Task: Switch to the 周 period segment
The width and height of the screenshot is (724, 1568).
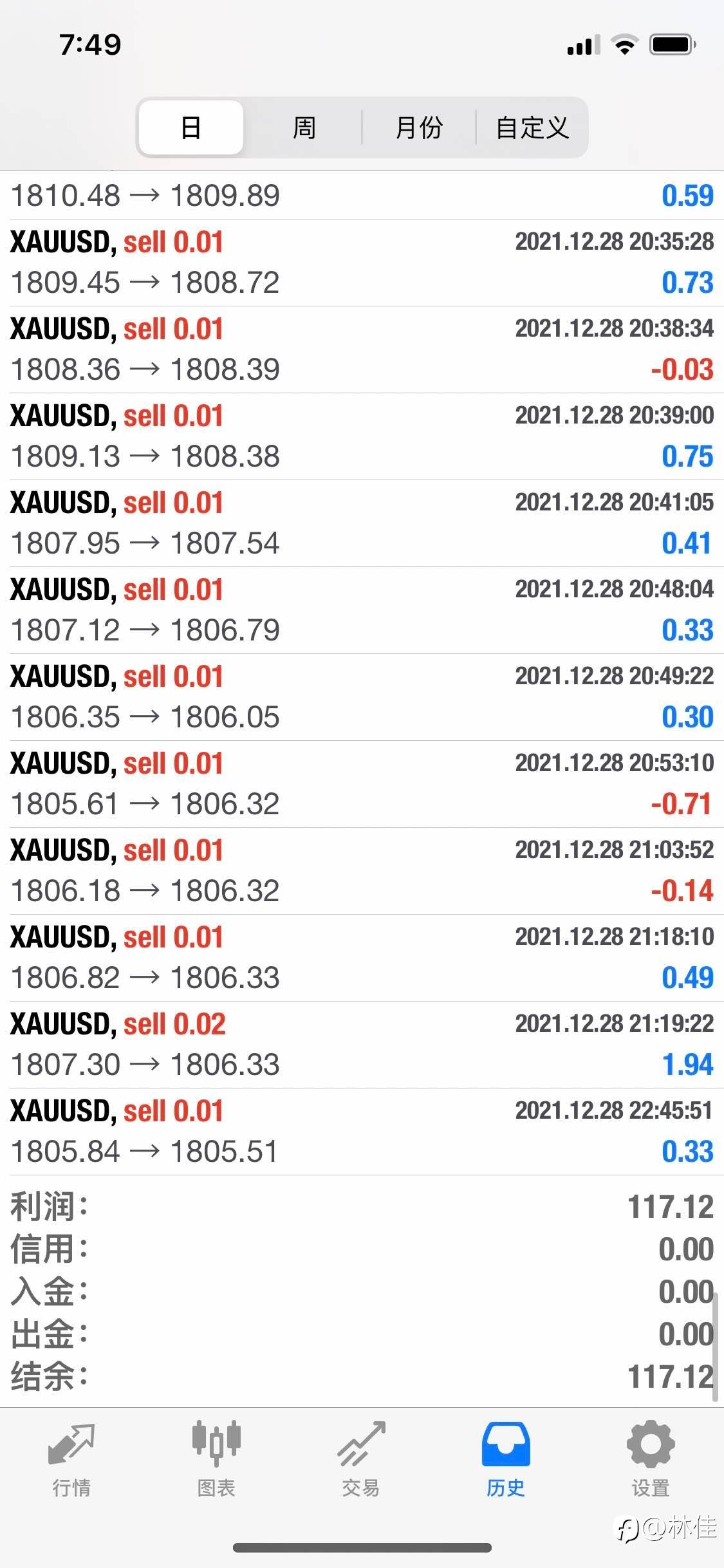Action: 304,127
